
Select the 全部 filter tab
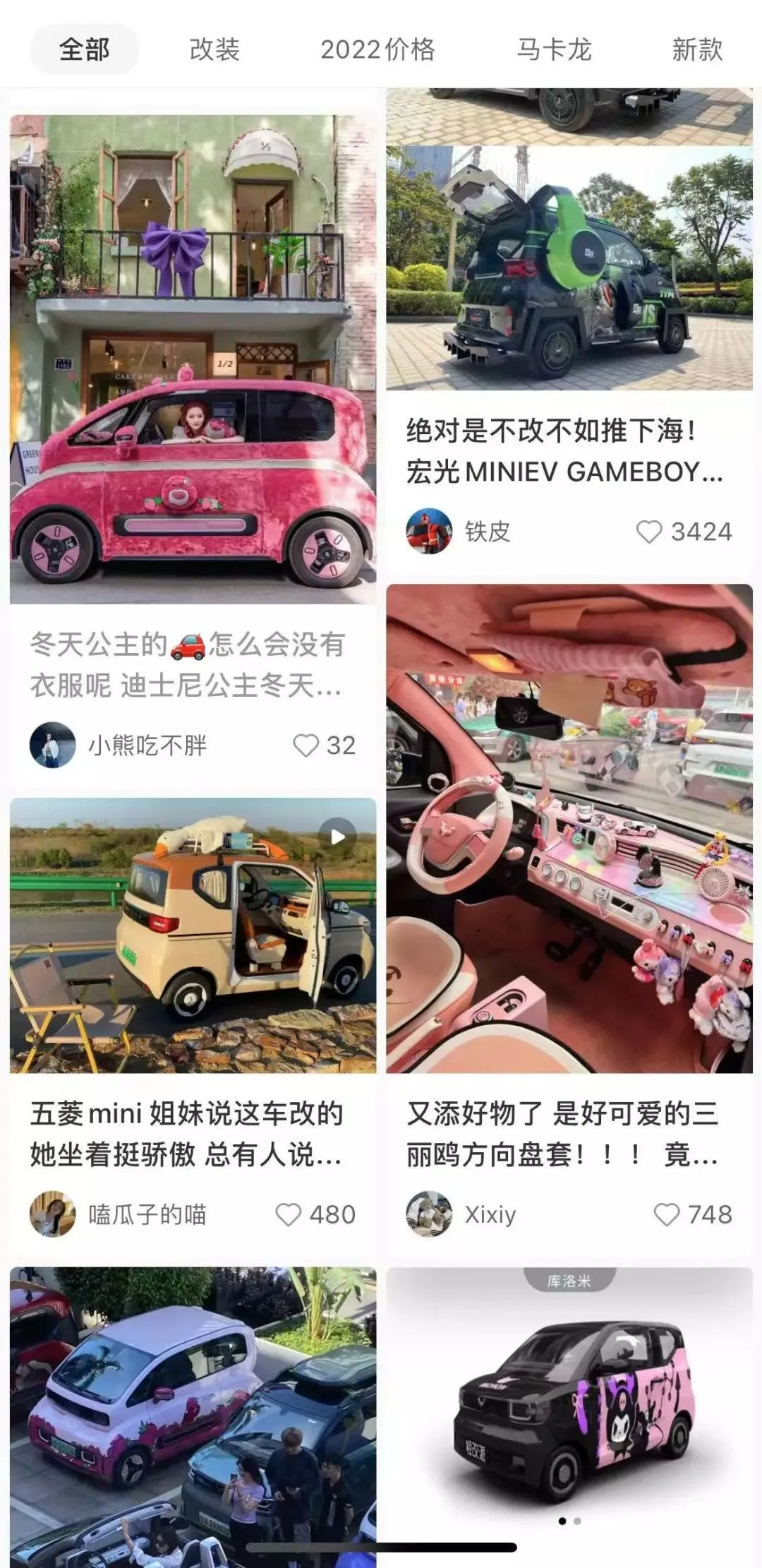(84, 50)
